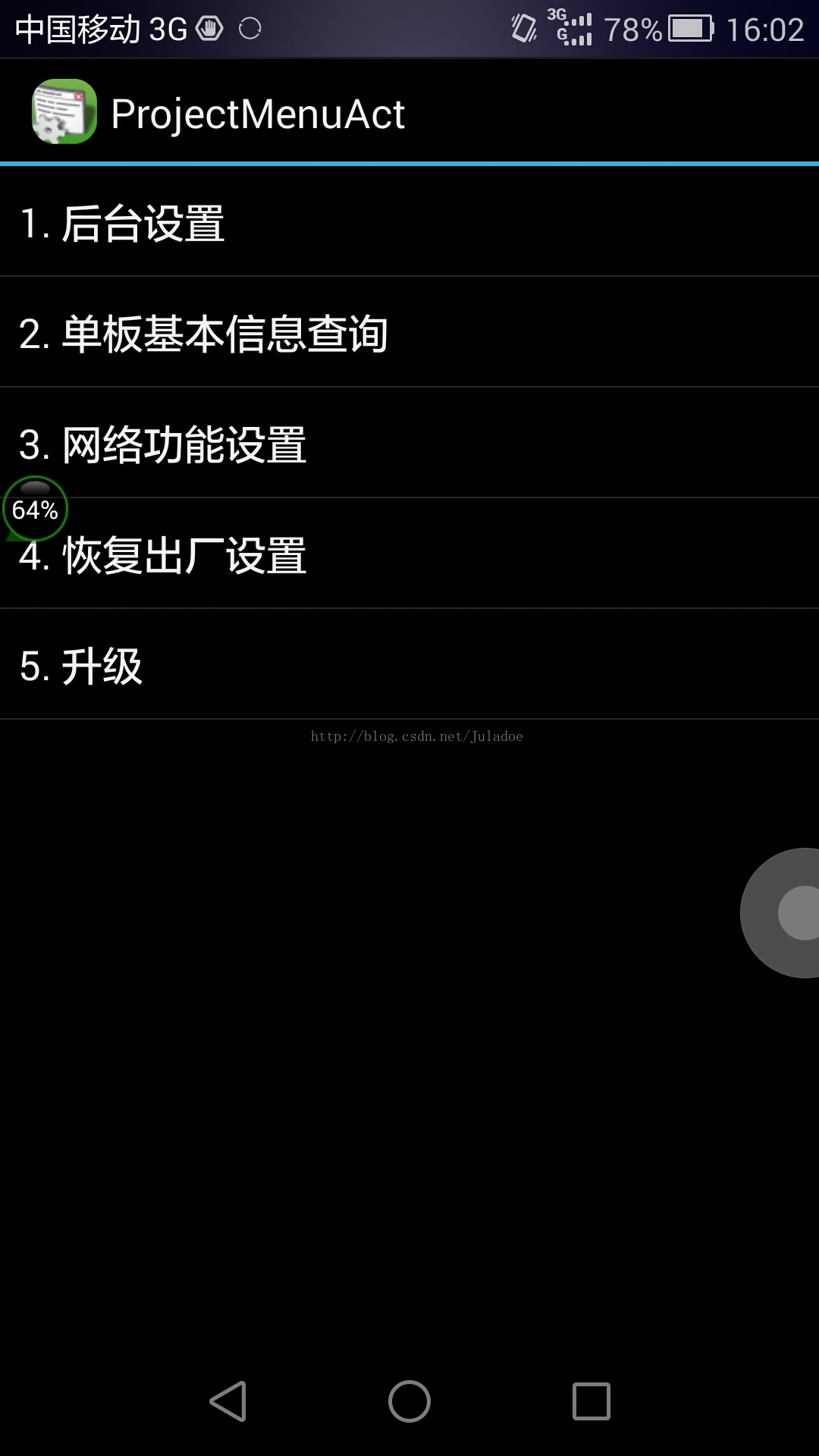Go back using the navigation bar

228,1401
